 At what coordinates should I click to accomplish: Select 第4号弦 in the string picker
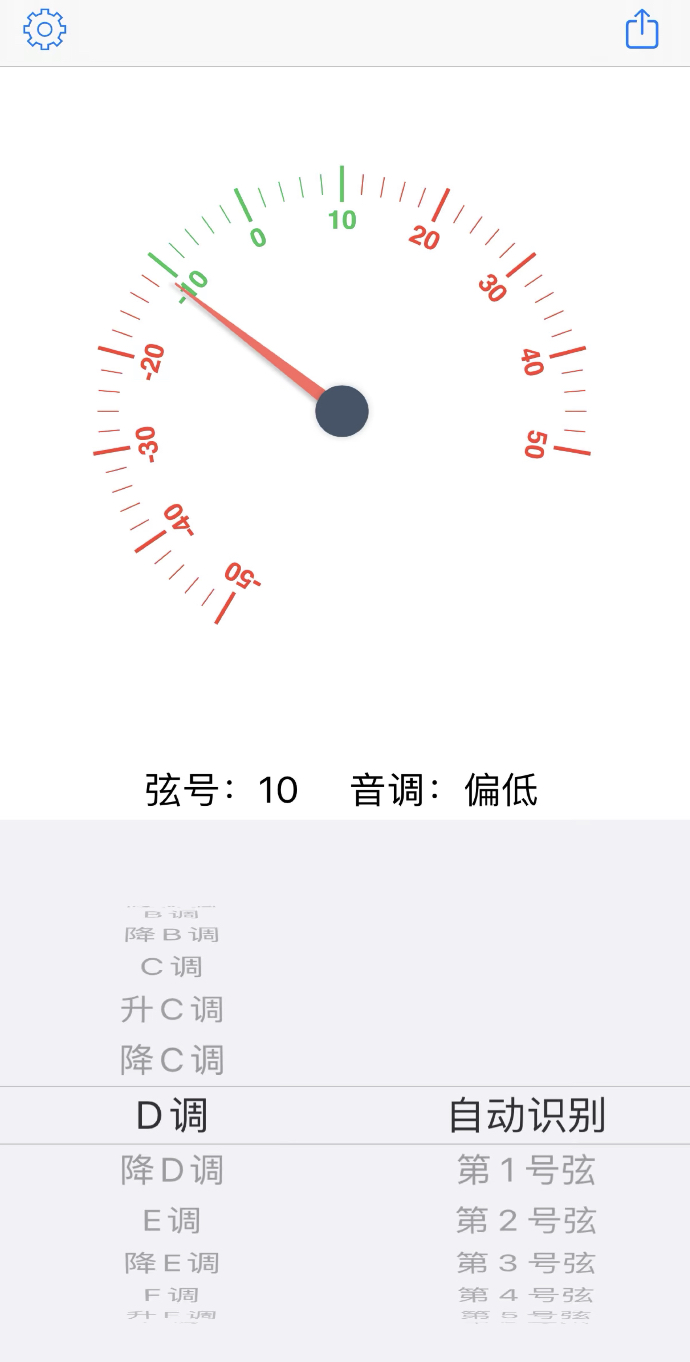point(526,1295)
